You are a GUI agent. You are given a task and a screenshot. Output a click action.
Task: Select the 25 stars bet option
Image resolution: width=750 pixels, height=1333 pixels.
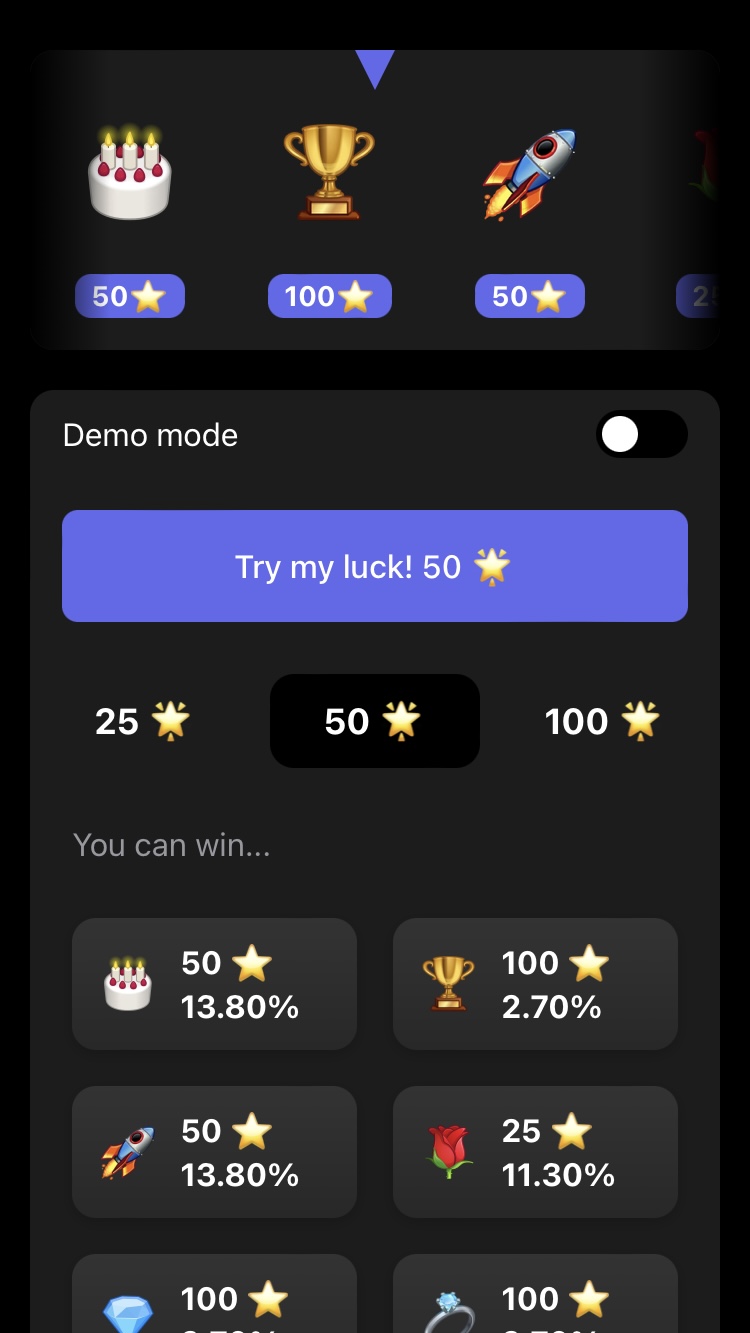coord(143,721)
